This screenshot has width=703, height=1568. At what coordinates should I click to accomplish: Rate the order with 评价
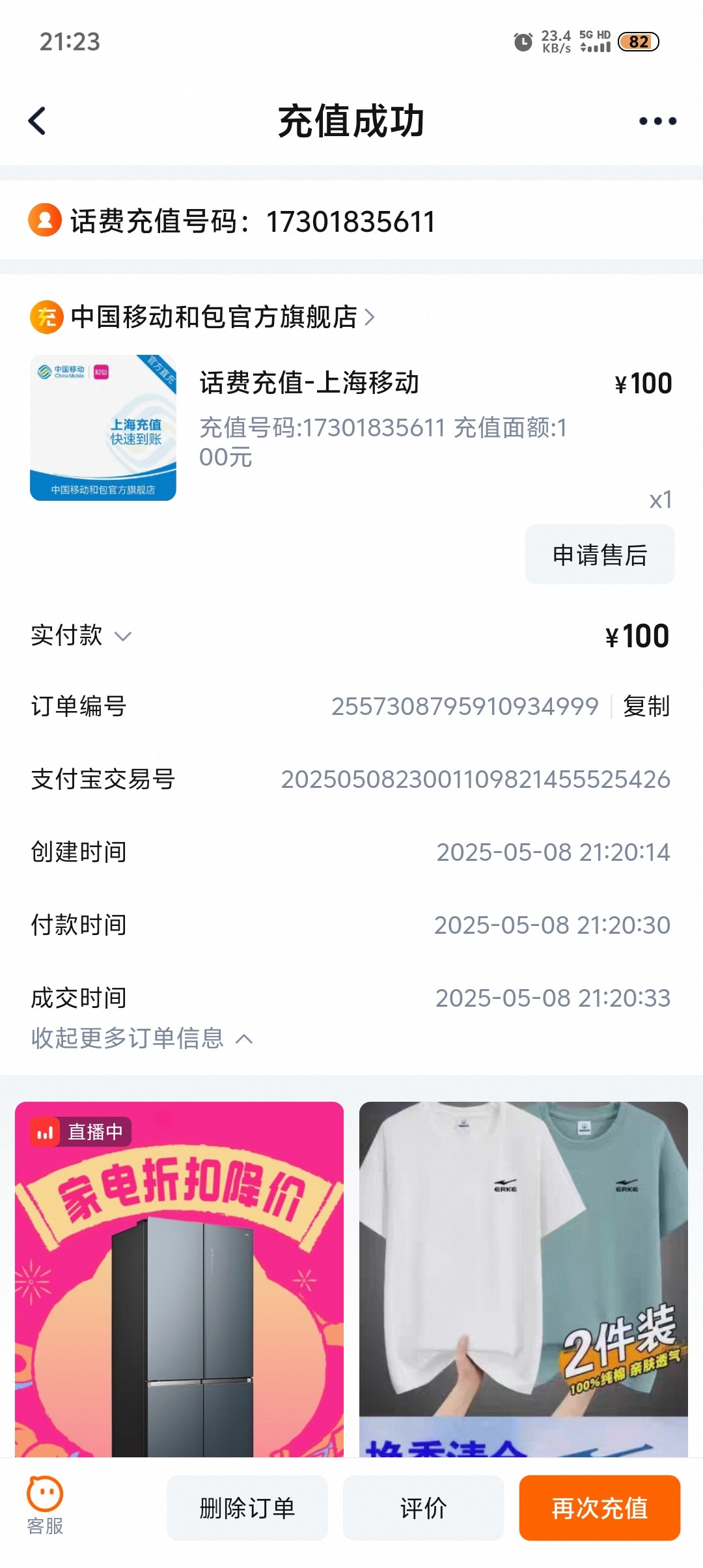pos(423,1508)
